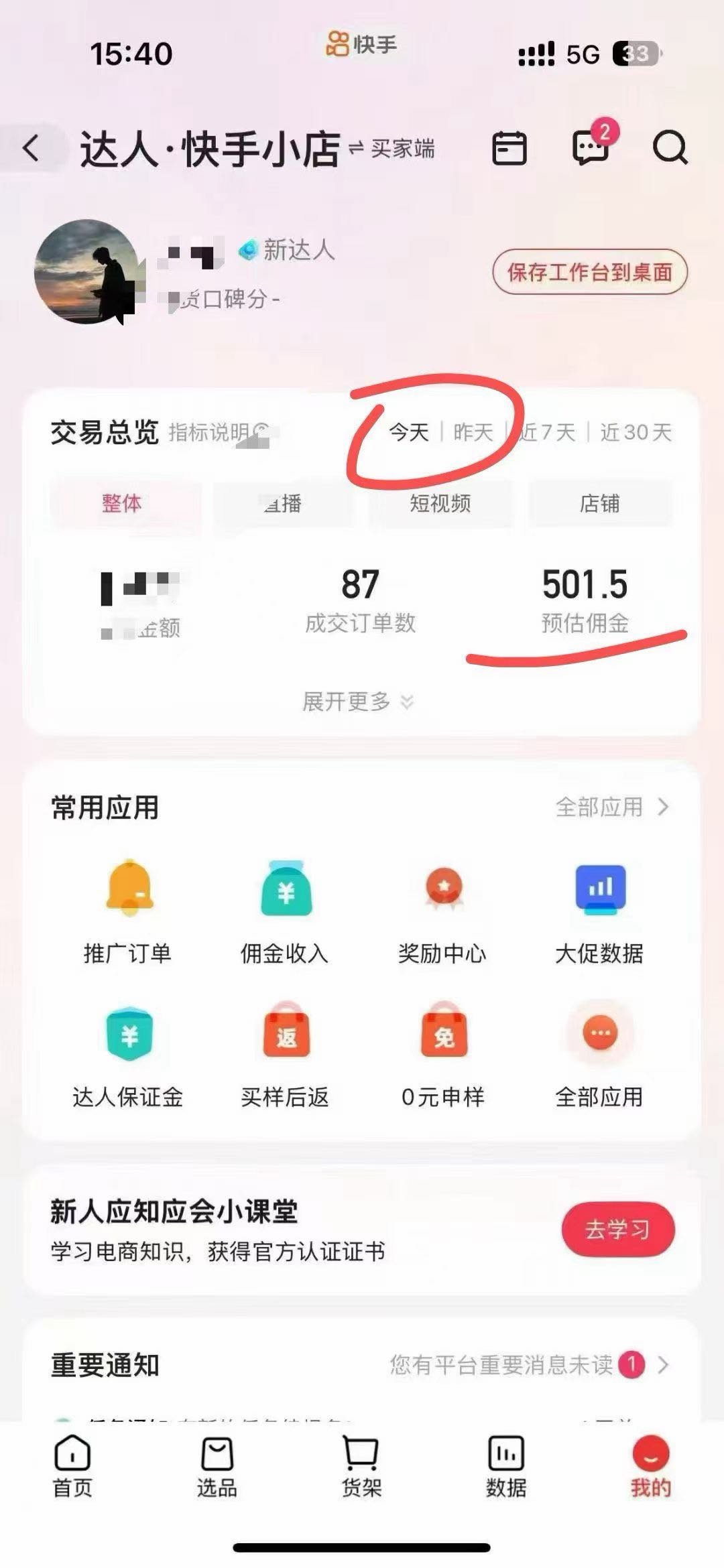Switch to the 短视频 tab
Screen dimensions: 724x1568
442,505
